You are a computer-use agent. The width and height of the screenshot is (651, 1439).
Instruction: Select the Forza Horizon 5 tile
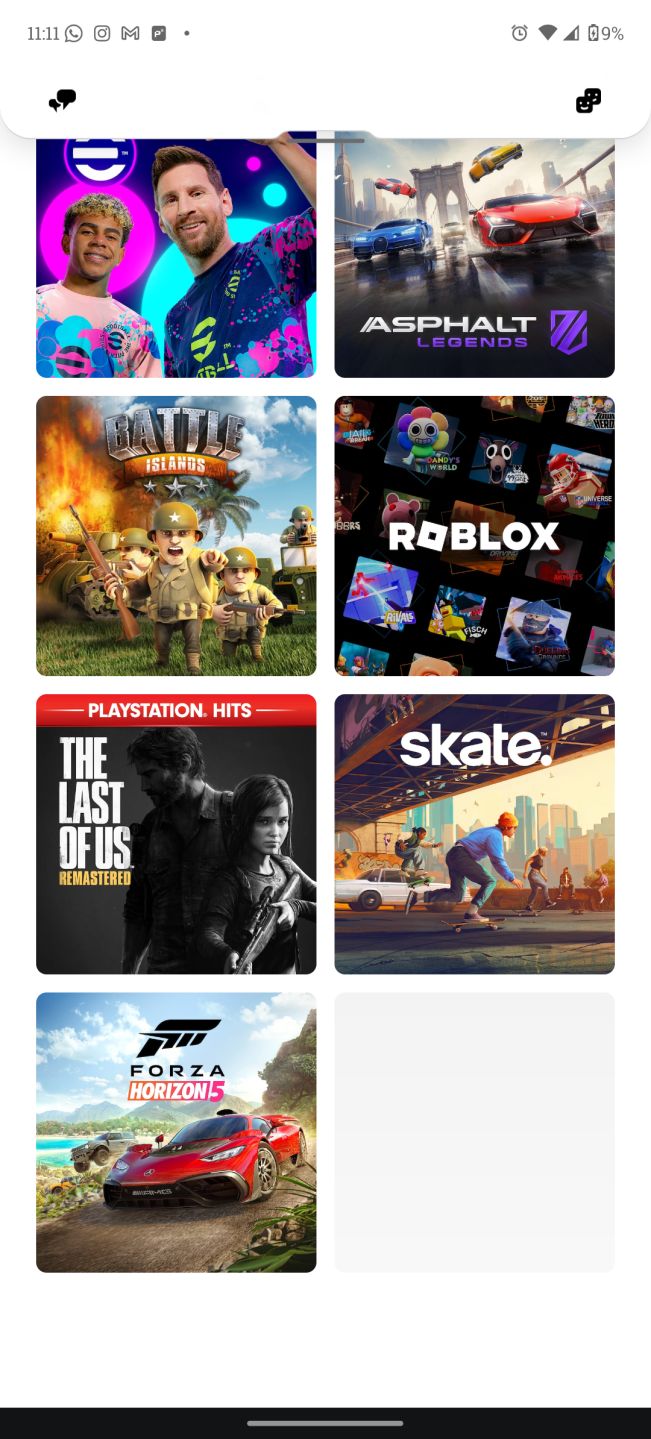(176, 1132)
